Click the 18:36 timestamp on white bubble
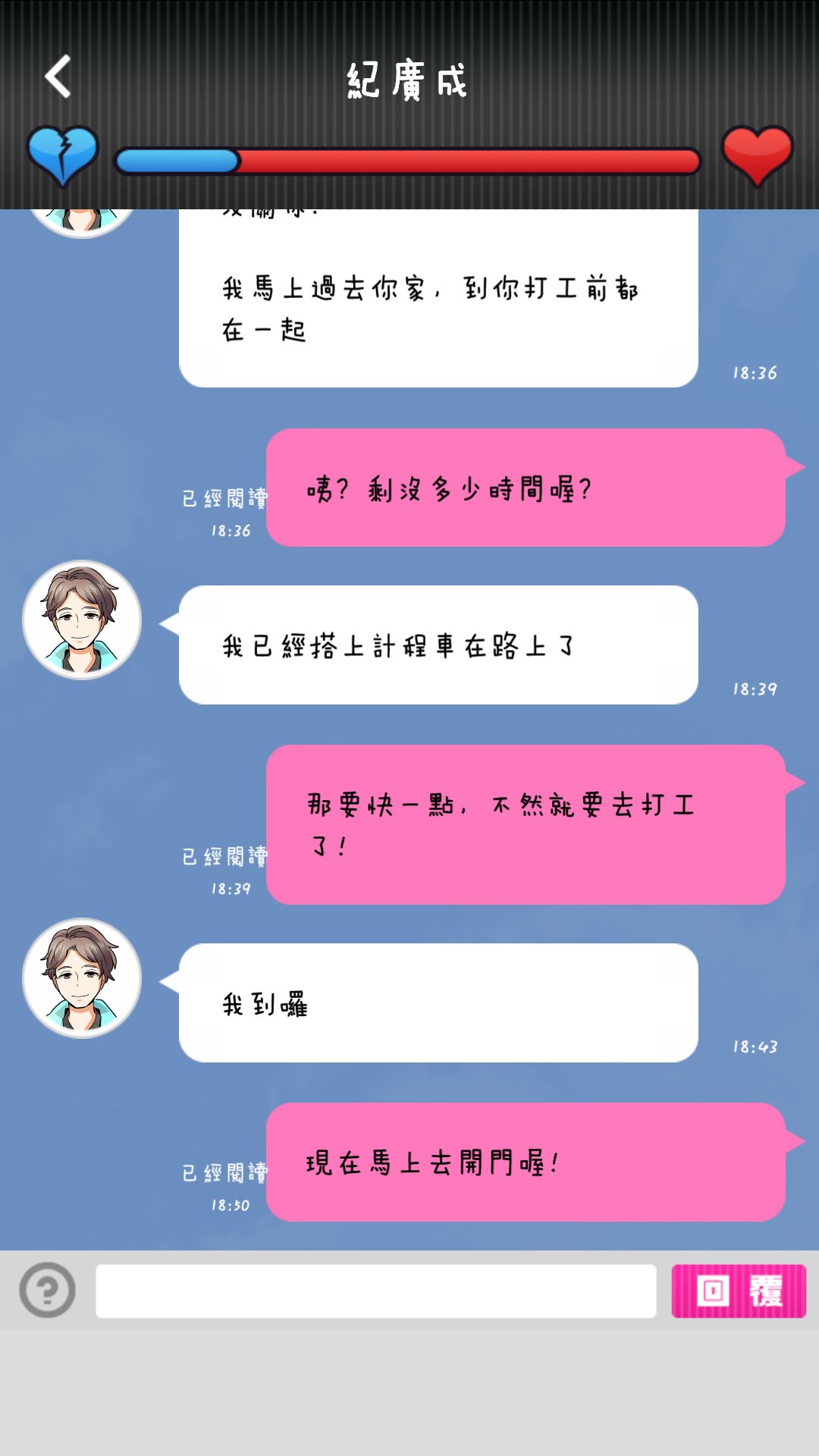 (x=753, y=372)
